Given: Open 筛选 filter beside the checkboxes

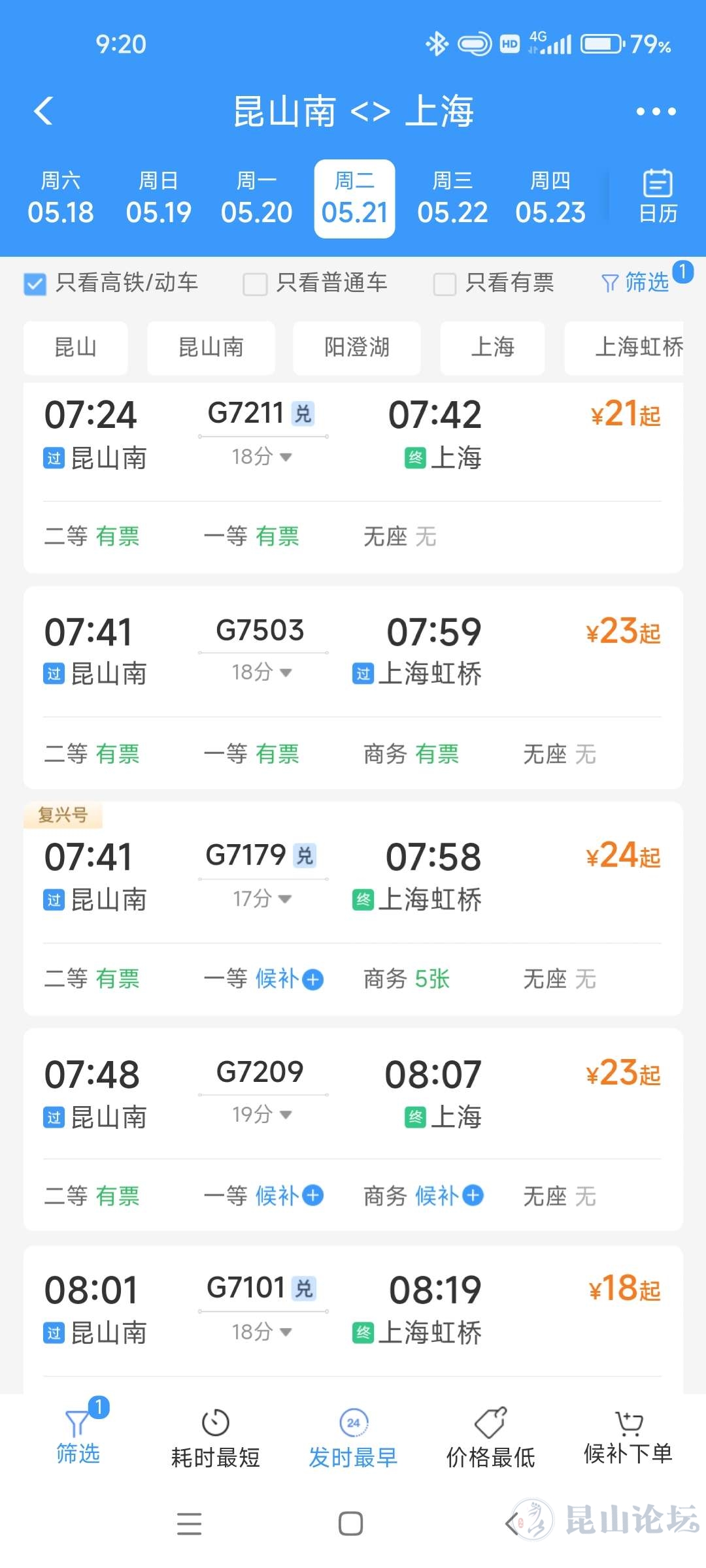Looking at the screenshot, I should click(635, 283).
